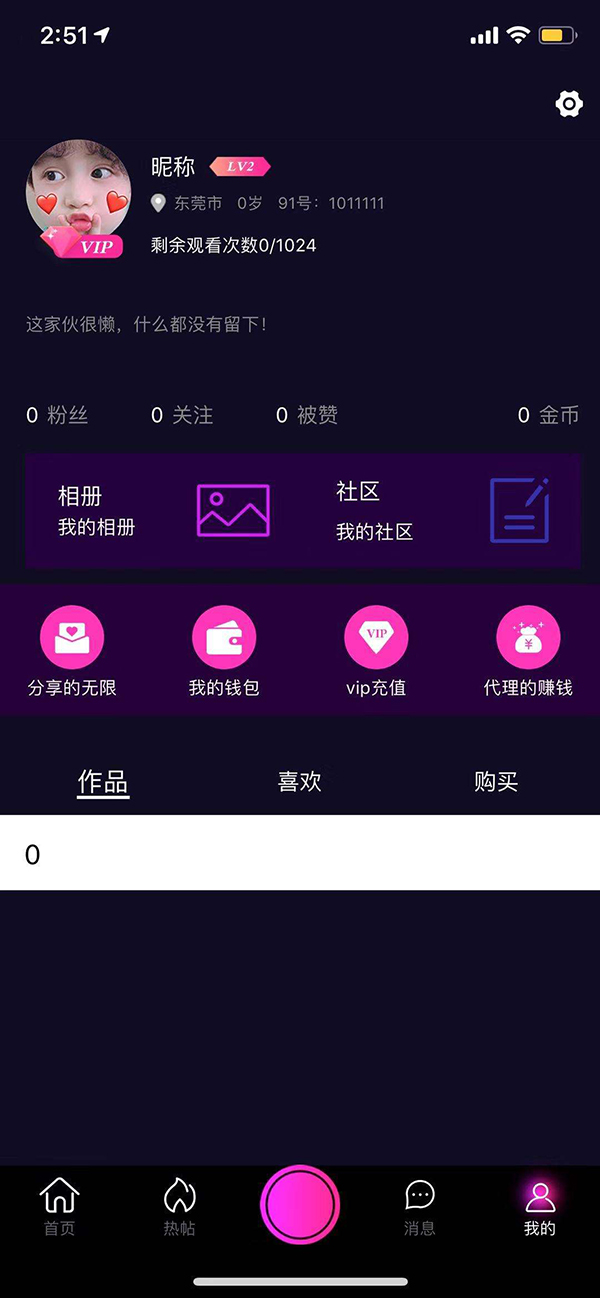Open the 消息 messages tab
Screen dimensions: 600x1298
click(420, 1207)
